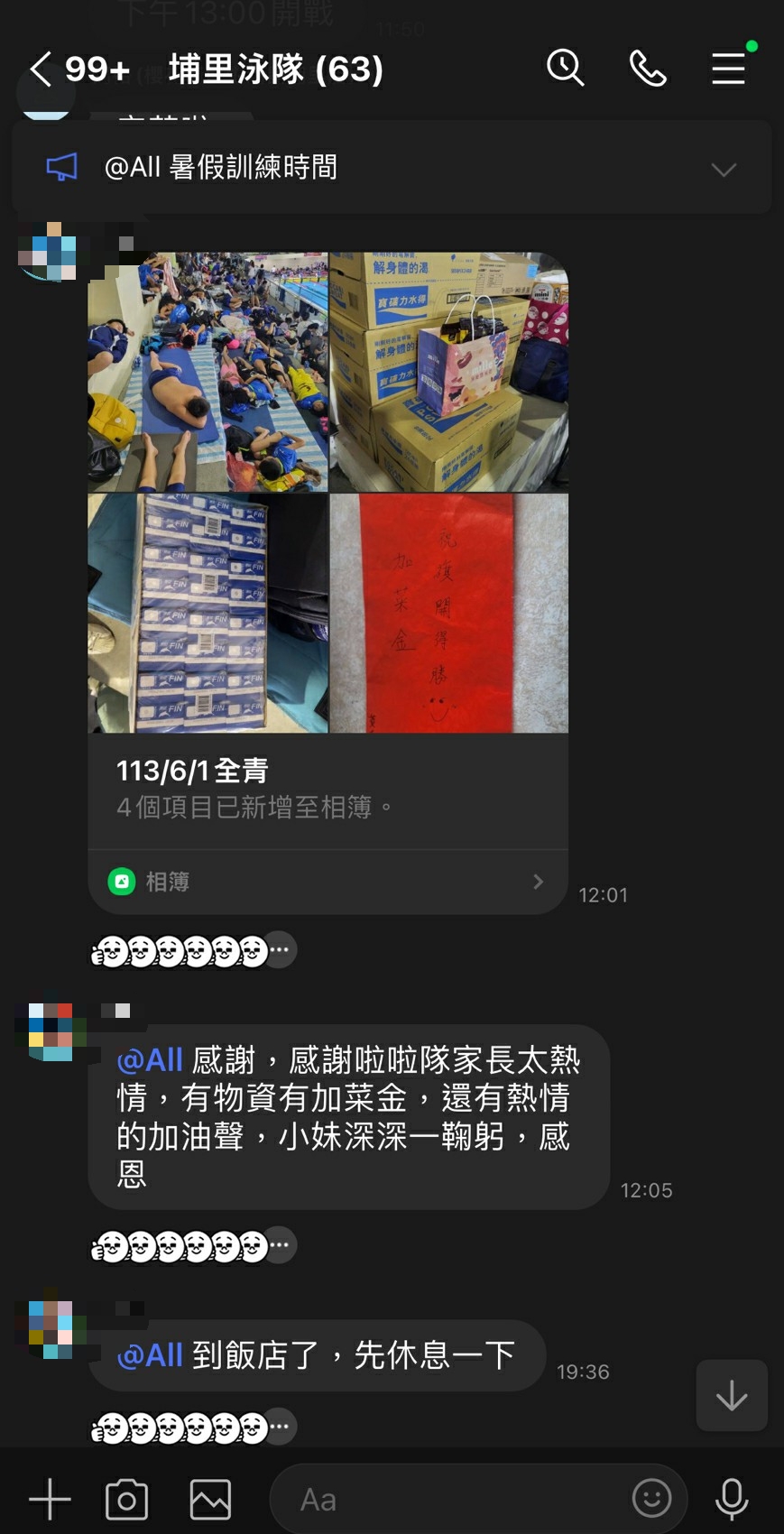
Task: Open the cardboard boxes album photo
Action: pos(449,372)
